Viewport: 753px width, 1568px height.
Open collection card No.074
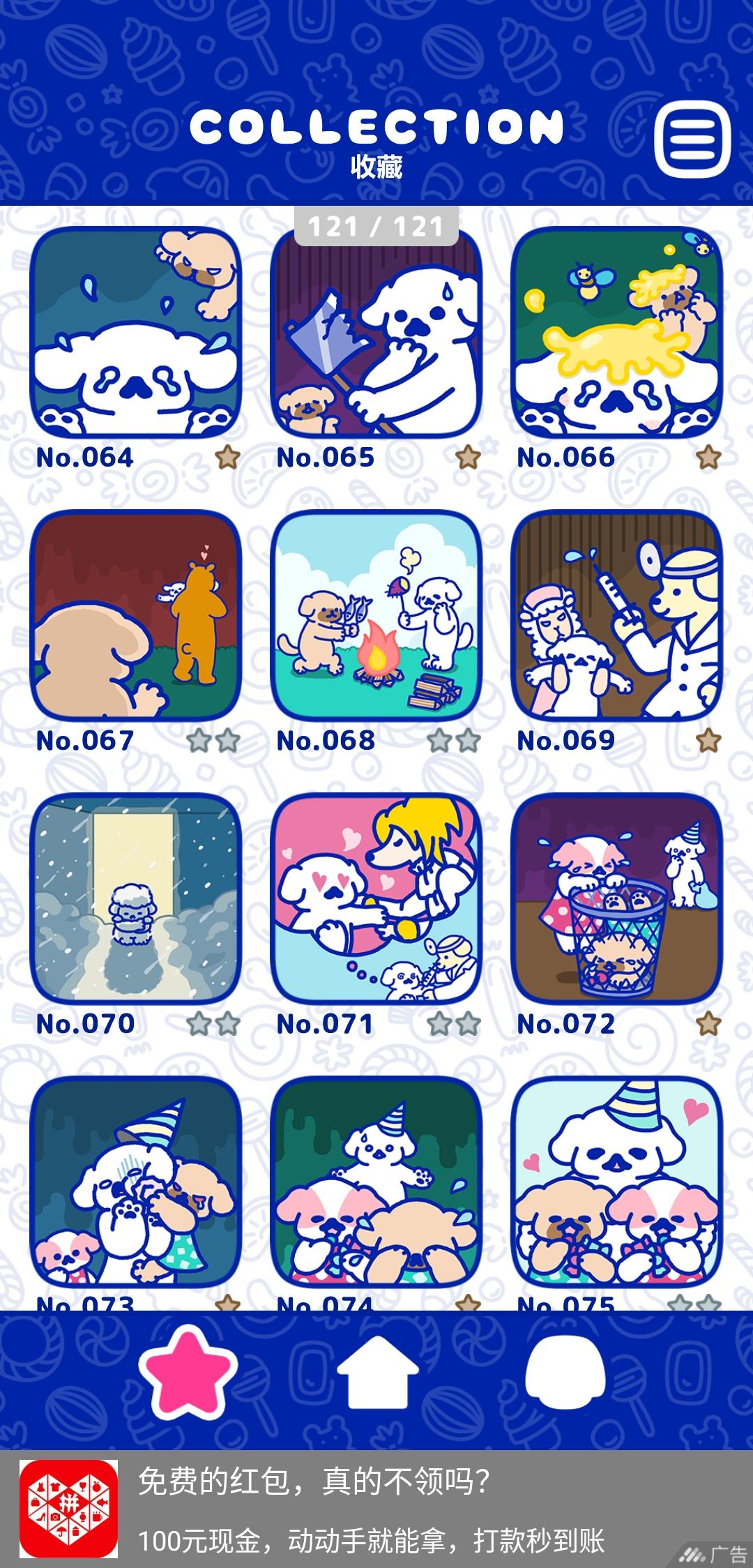(x=376, y=1182)
